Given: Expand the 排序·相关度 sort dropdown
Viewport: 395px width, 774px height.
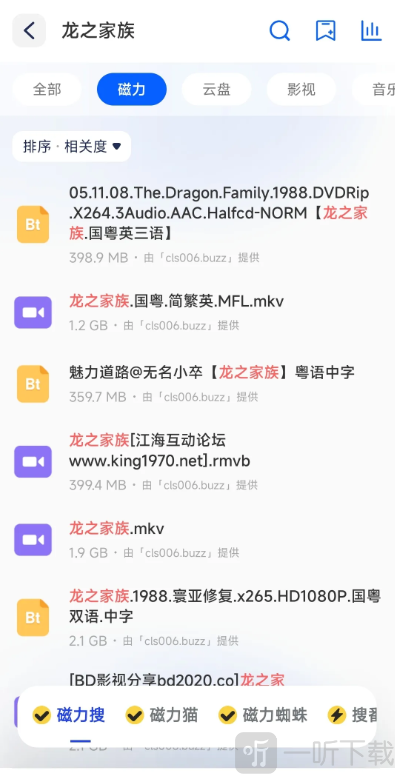Looking at the screenshot, I should click(72, 146).
